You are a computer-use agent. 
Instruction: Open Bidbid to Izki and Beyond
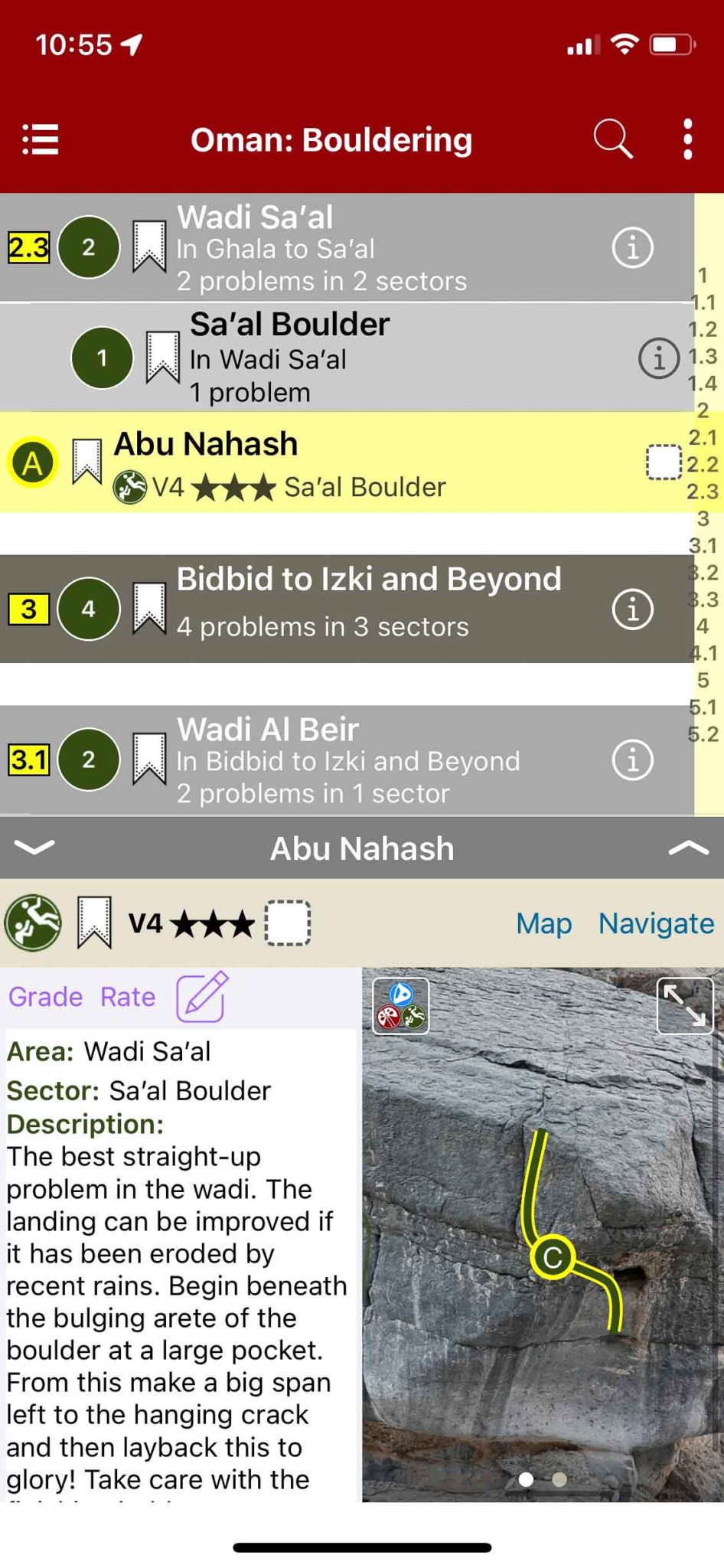tap(367, 608)
